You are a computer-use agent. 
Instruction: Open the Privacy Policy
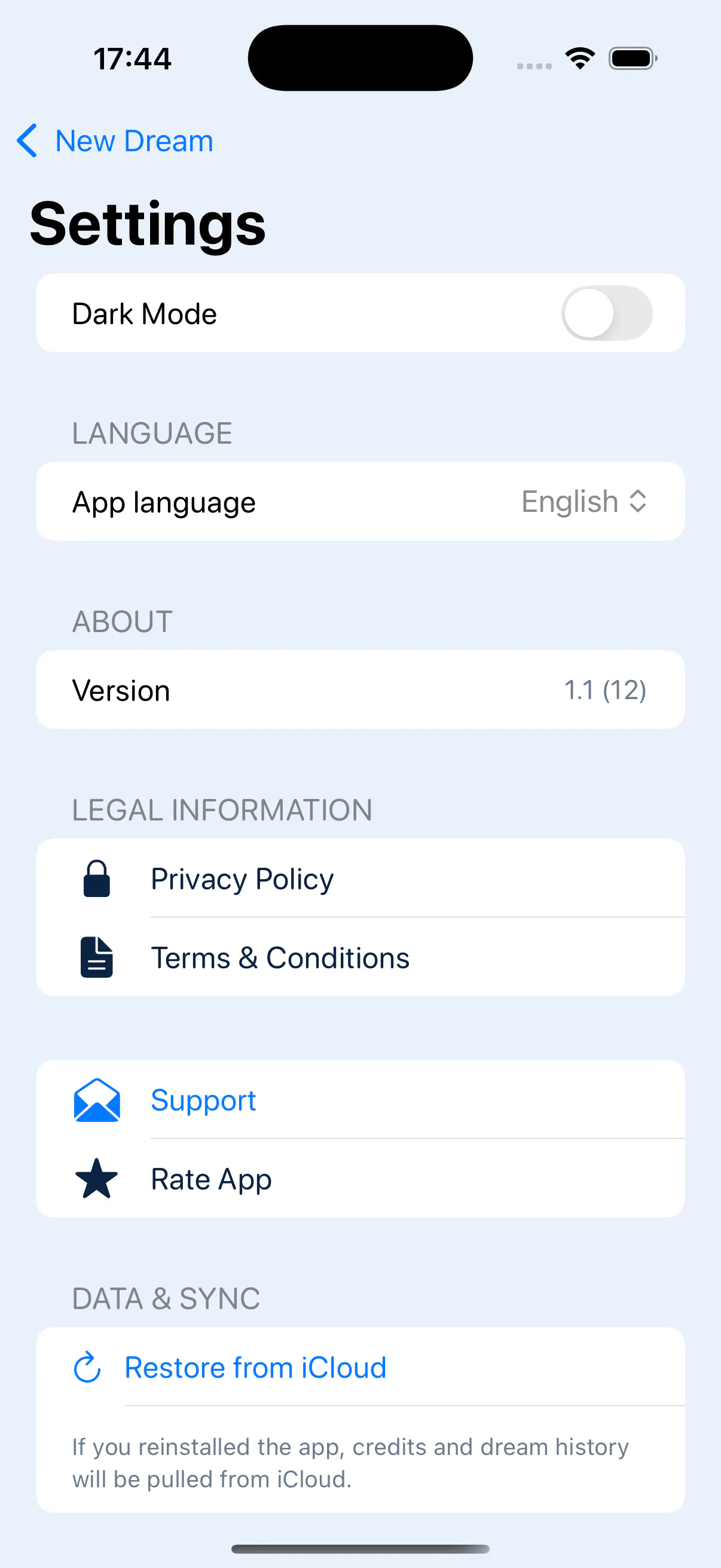[360, 878]
